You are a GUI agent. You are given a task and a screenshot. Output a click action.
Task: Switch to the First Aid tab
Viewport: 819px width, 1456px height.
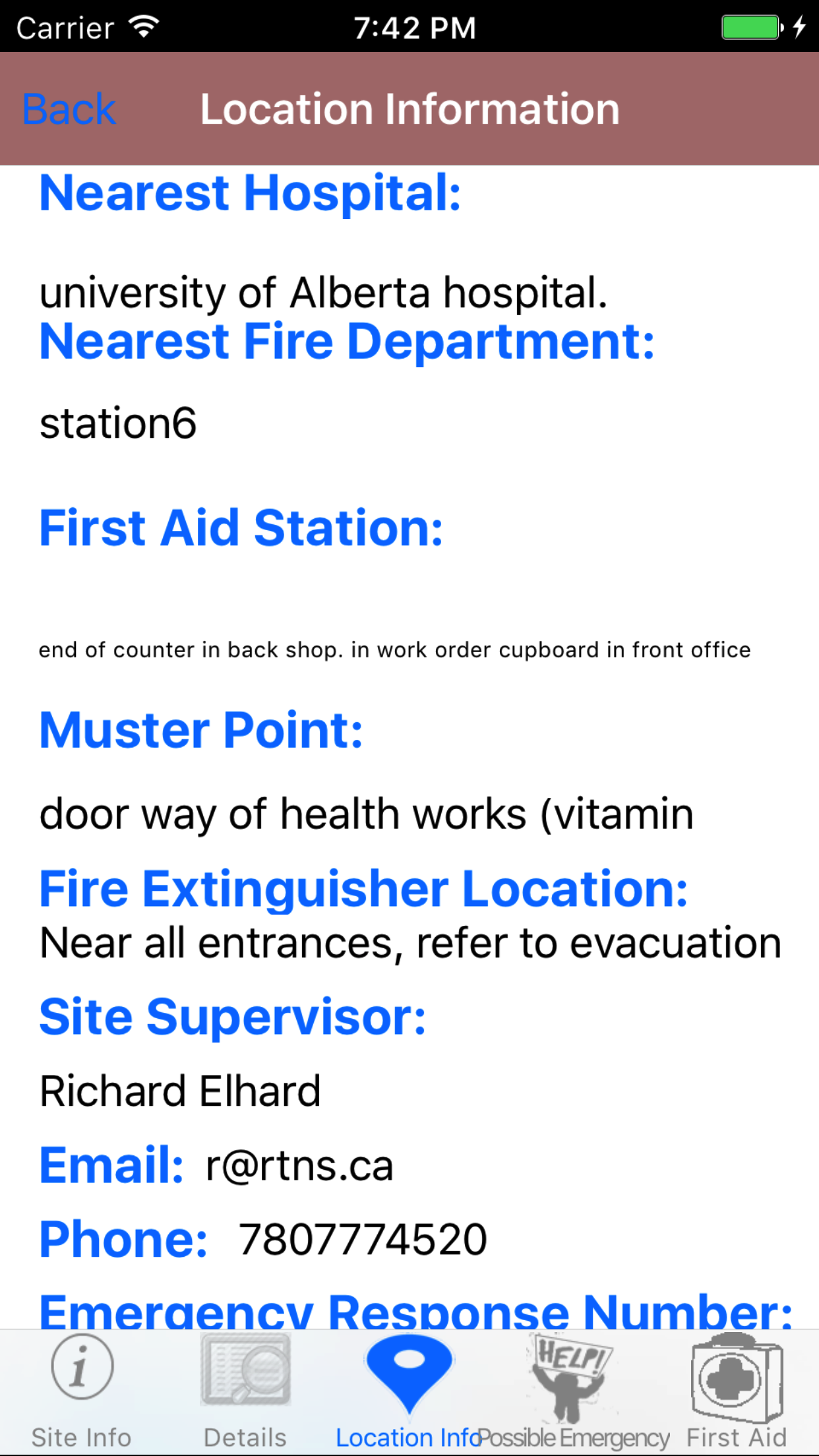click(737, 1393)
